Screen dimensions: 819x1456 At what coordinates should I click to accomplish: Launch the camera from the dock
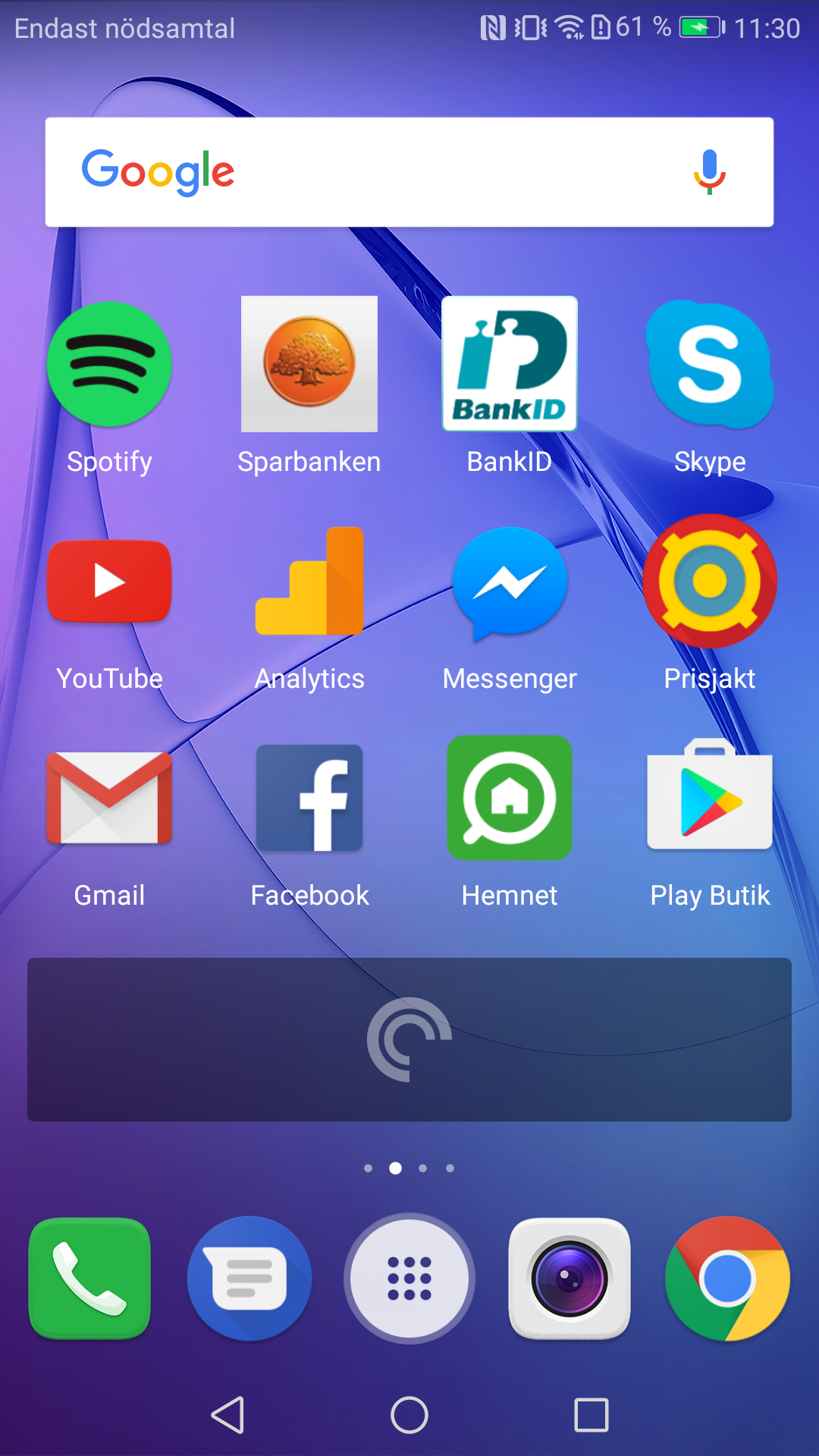click(x=570, y=1279)
